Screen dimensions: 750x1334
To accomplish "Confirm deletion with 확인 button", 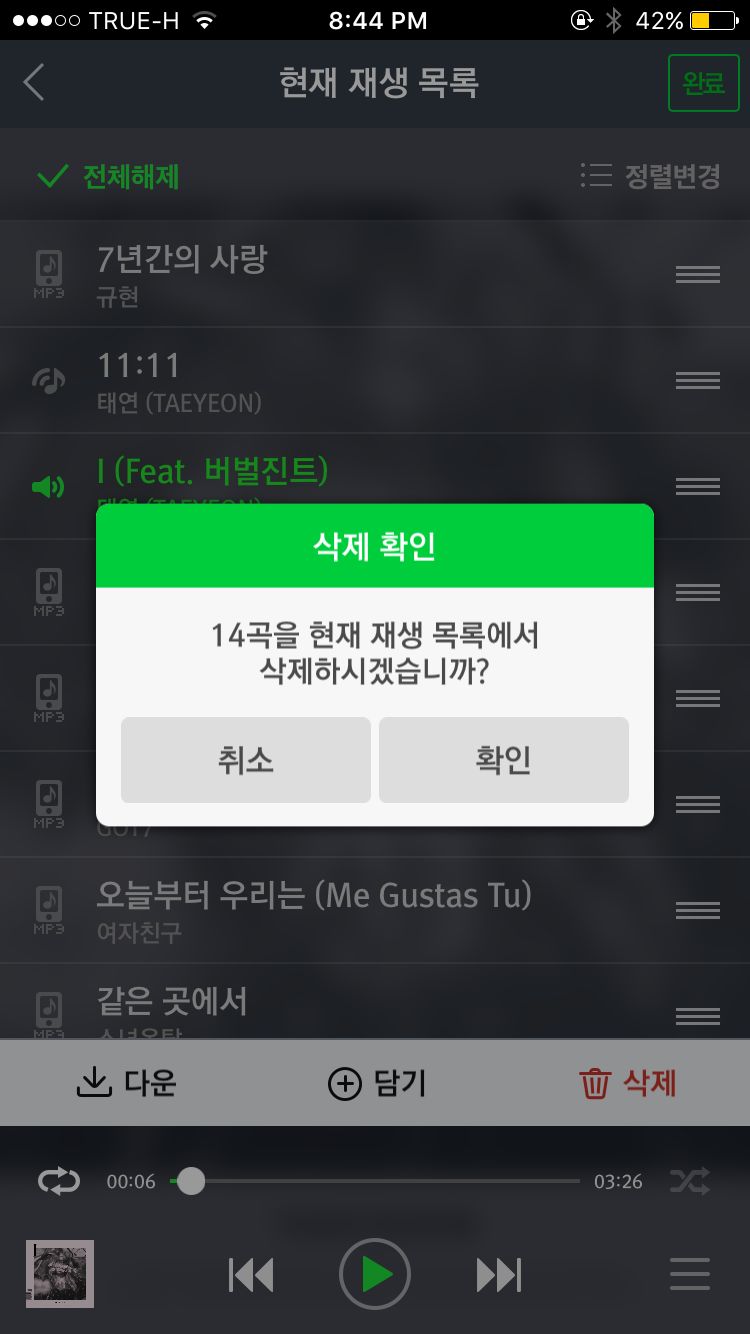I will pyautogui.click(x=503, y=760).
